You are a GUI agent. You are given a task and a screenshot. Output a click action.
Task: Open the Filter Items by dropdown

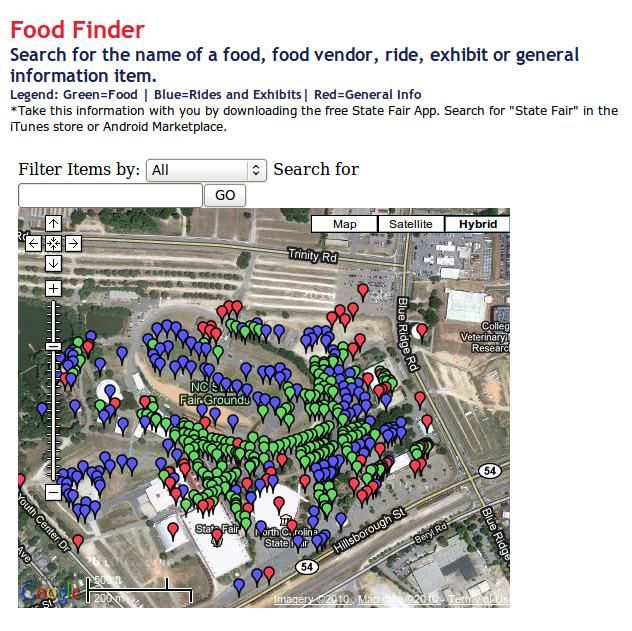point(206,170)
